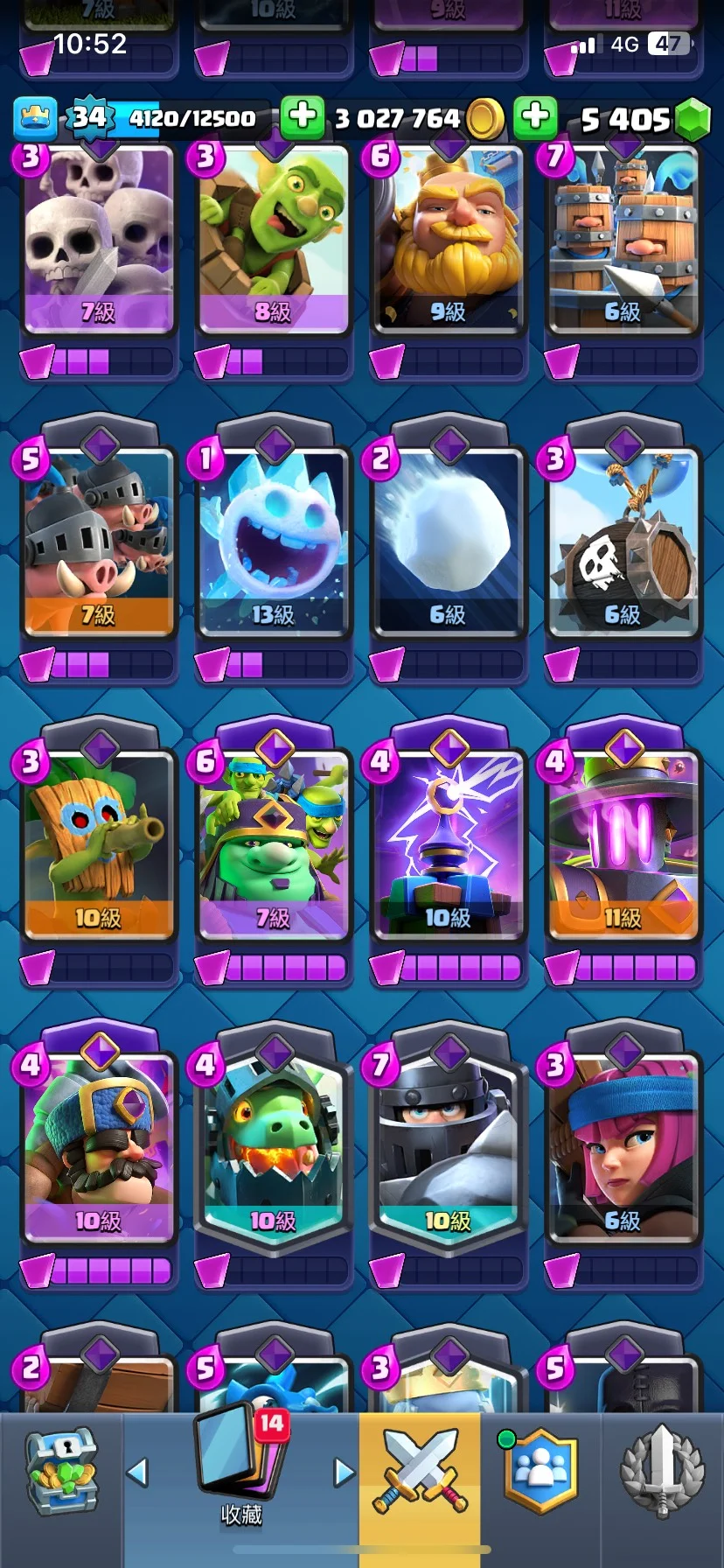This screenshot has width=724, height=1568.
Task: Buy gems using the plus button
Action: 535,117
